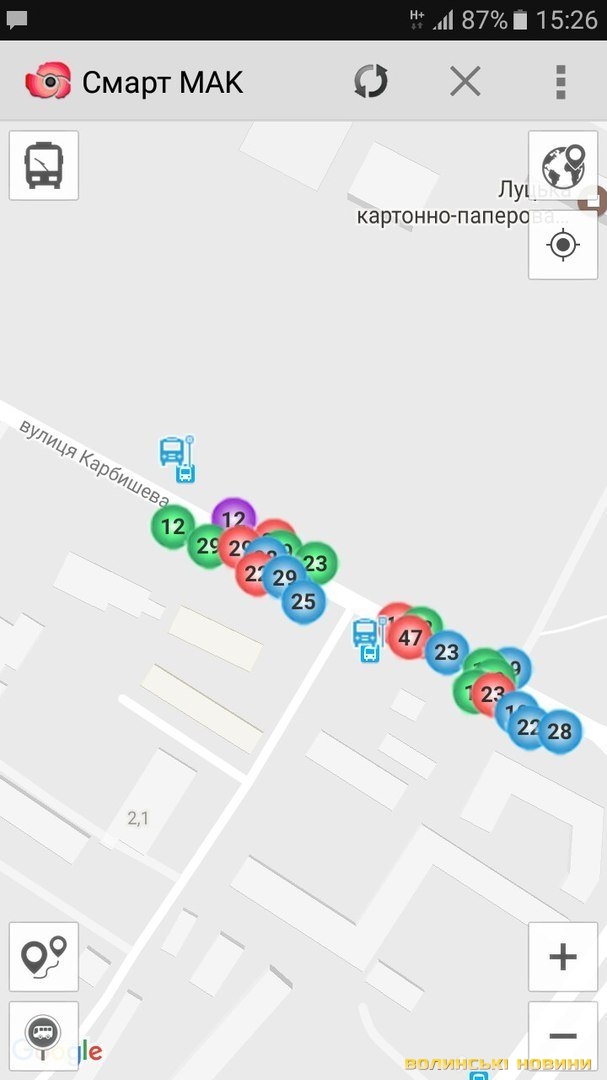
Task: Open the route planner with pins
Action: click(44, 957)
